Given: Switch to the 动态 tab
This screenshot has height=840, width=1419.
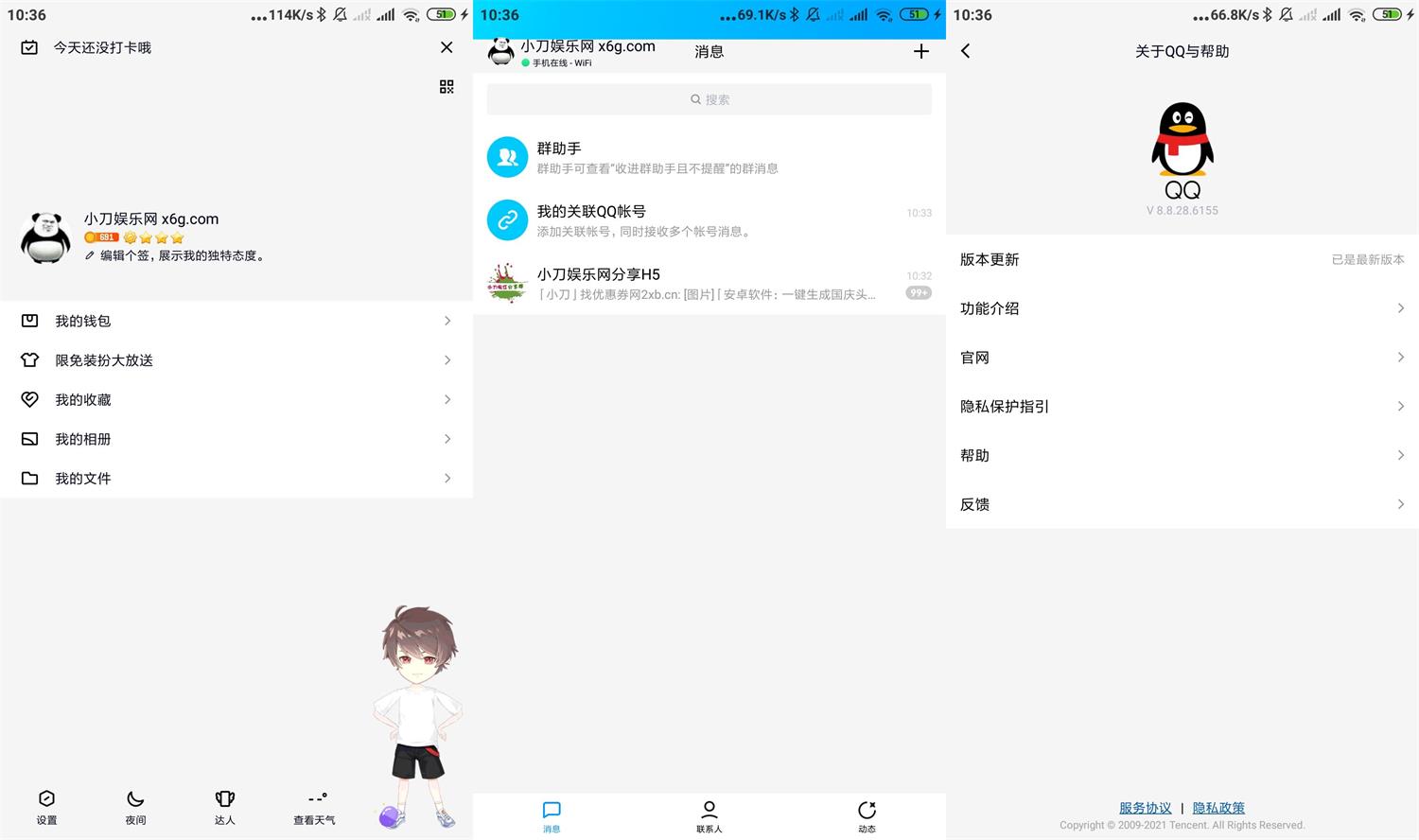Looking at the screenshot, I should [867, 815].
